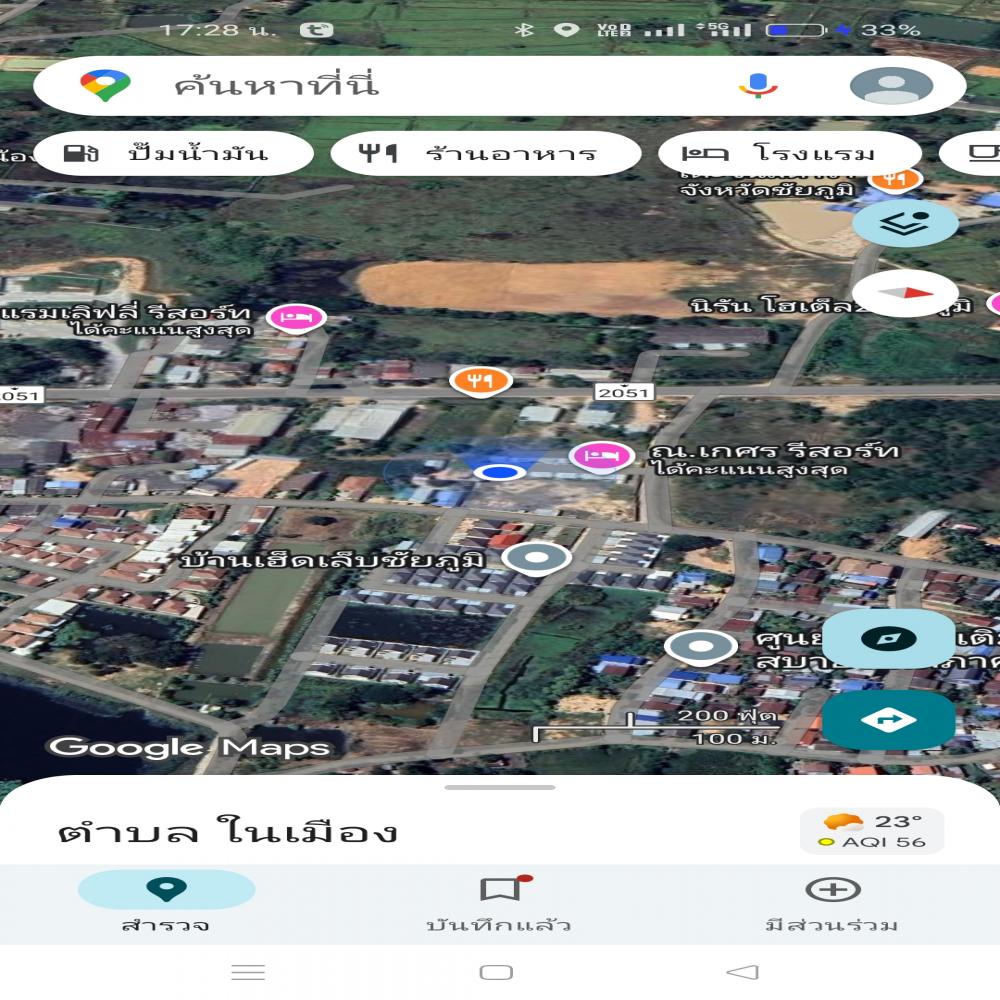Open the บ้านเฮ็ดเล็บชัยภูมิ place marker
This screenshot has width=1000, height=1000.
(x=536, y=558)
